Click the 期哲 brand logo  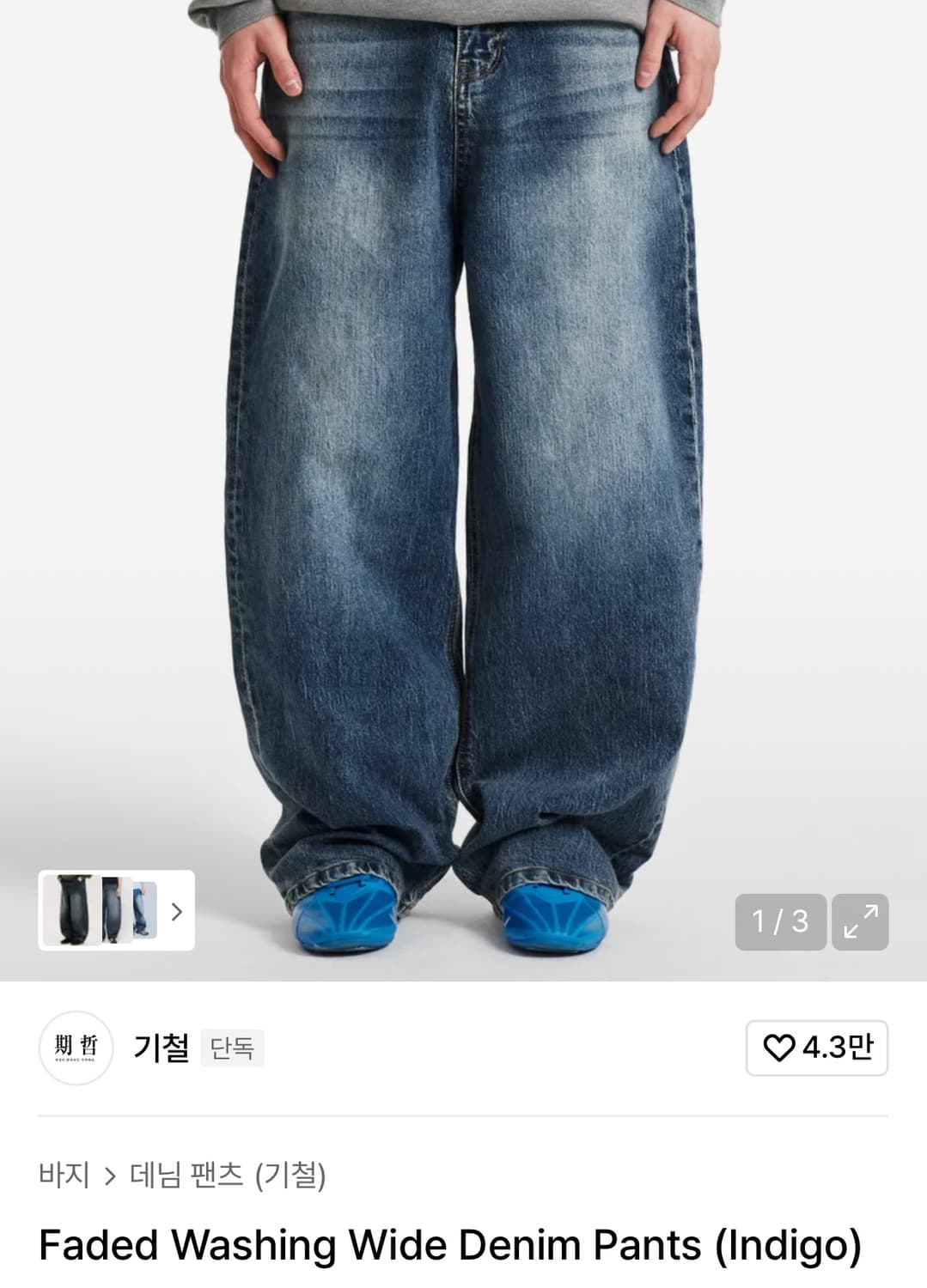pos(76,1046)
